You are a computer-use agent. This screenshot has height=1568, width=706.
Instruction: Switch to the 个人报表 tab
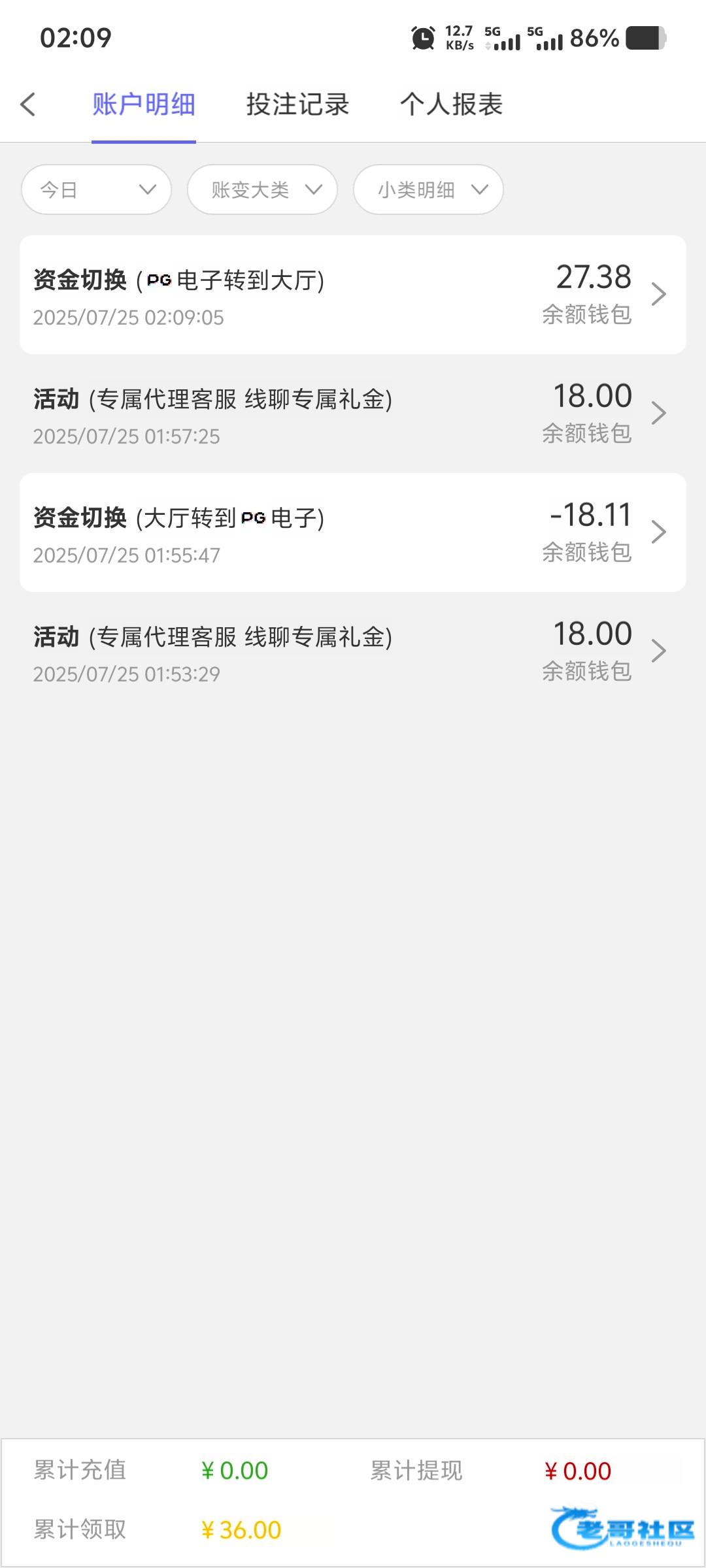coord(451,105)
